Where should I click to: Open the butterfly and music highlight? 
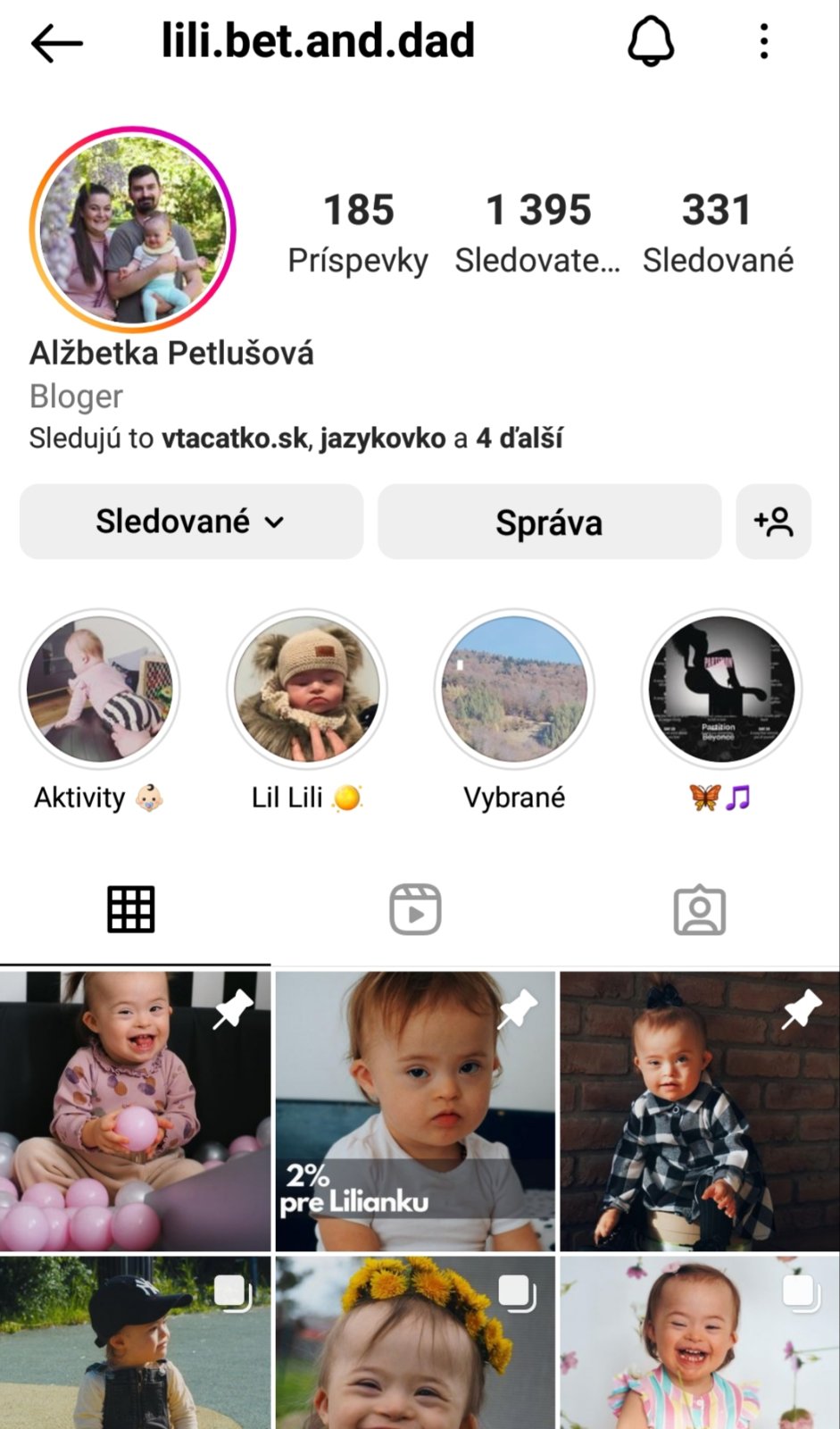[x=721, y=689]
